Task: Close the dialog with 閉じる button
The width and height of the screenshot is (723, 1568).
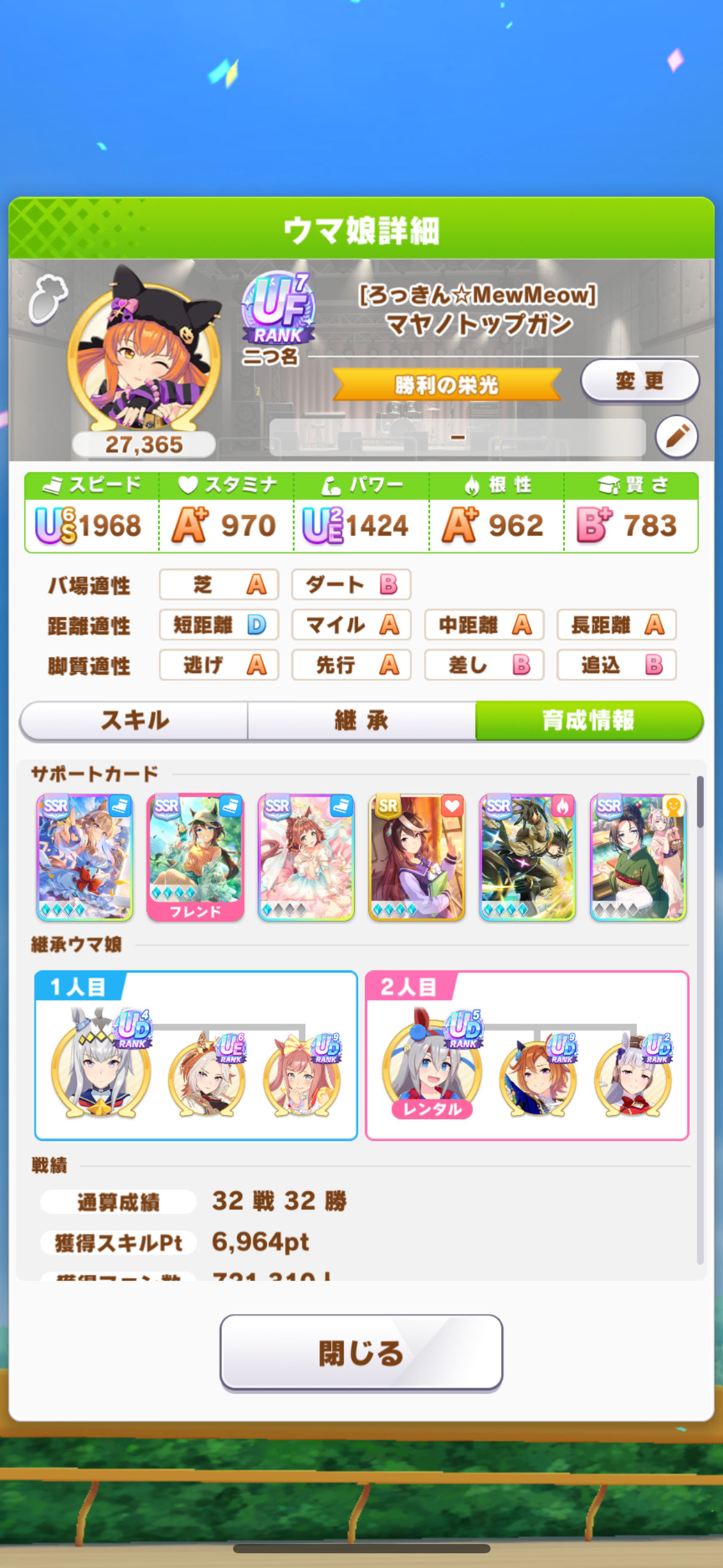Action: (361, 1353)
